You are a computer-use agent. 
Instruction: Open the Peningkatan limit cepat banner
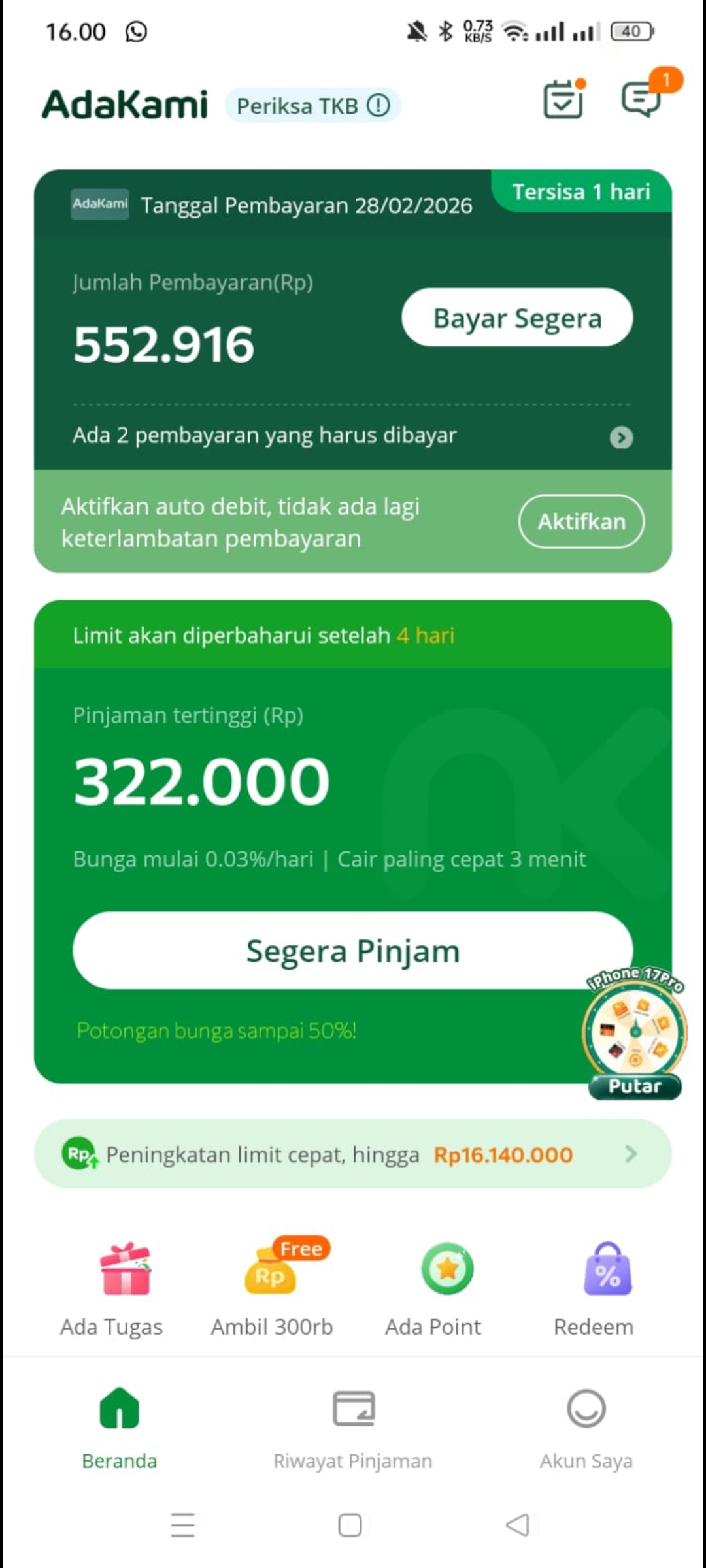tap(353, 1154)
